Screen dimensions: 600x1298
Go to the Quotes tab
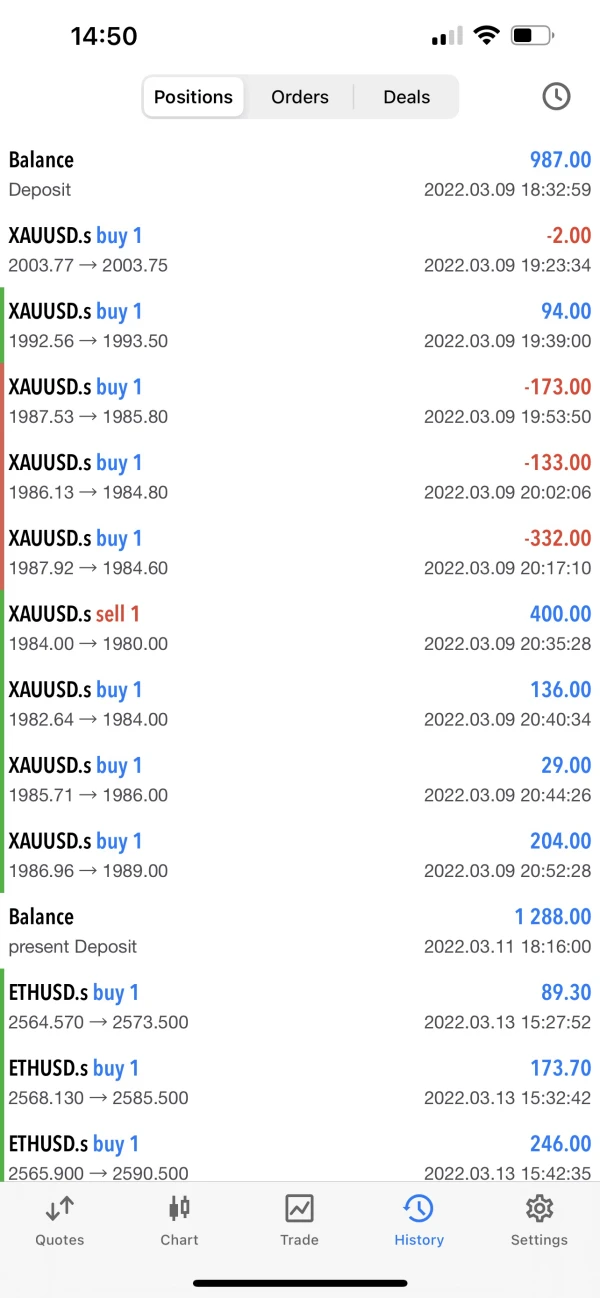pos(60,1220)
